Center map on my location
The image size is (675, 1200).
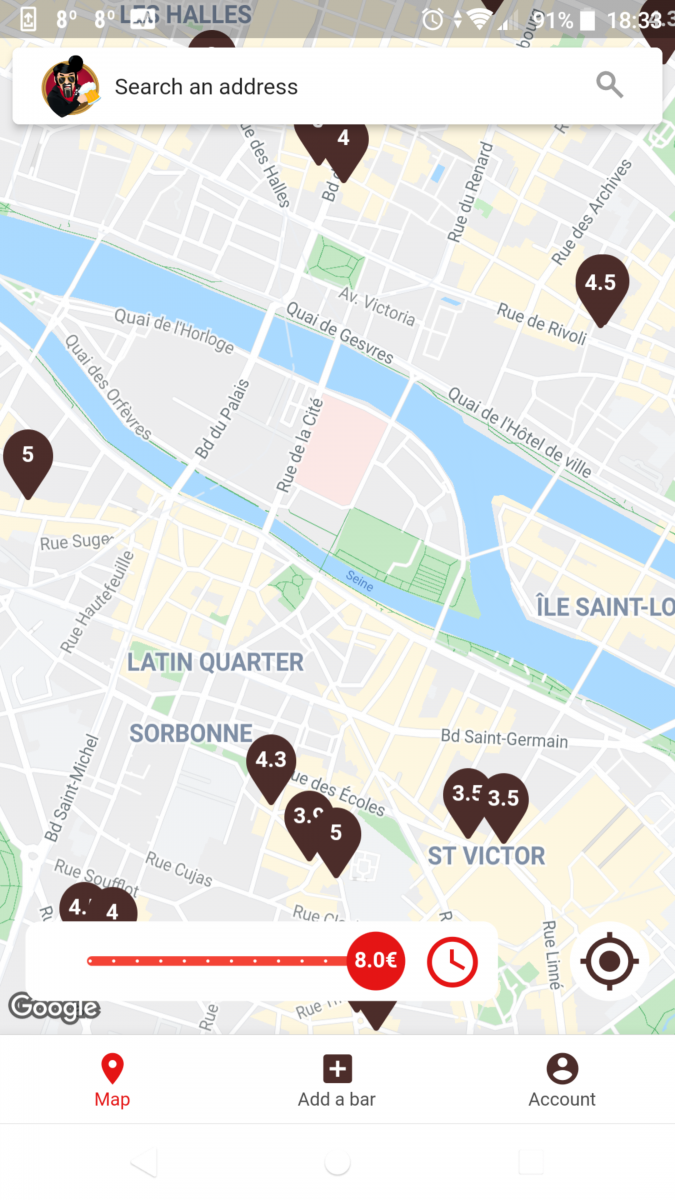[x=609, y=962]
